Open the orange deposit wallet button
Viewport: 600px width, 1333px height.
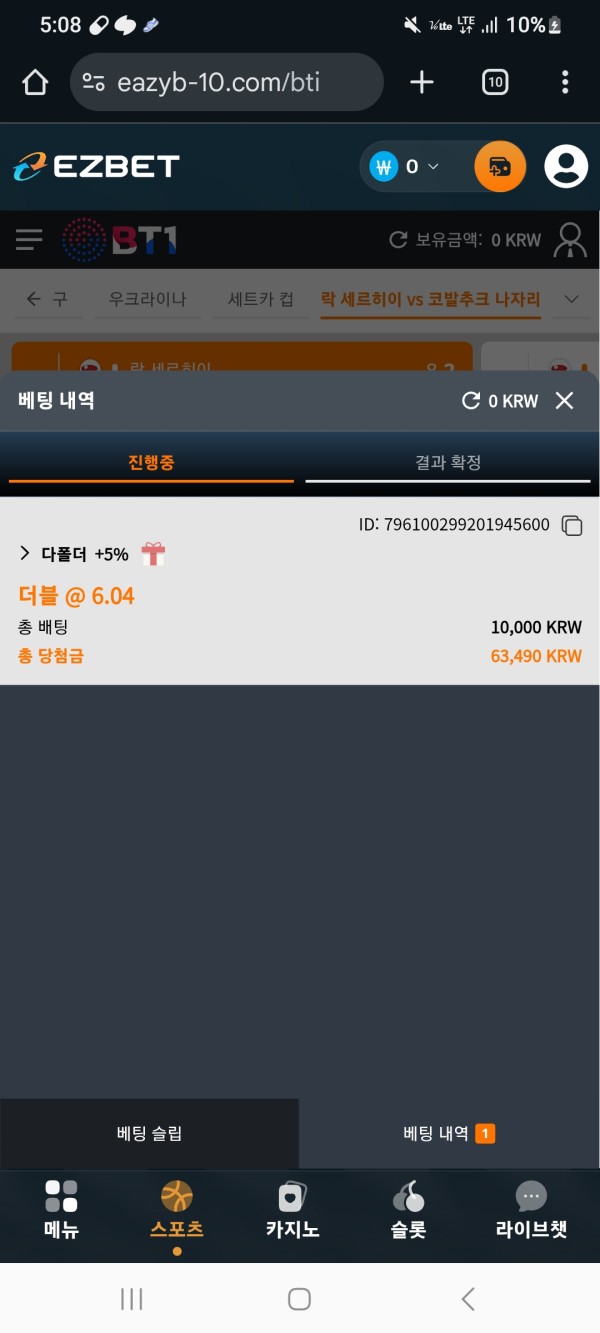point(499,167)
